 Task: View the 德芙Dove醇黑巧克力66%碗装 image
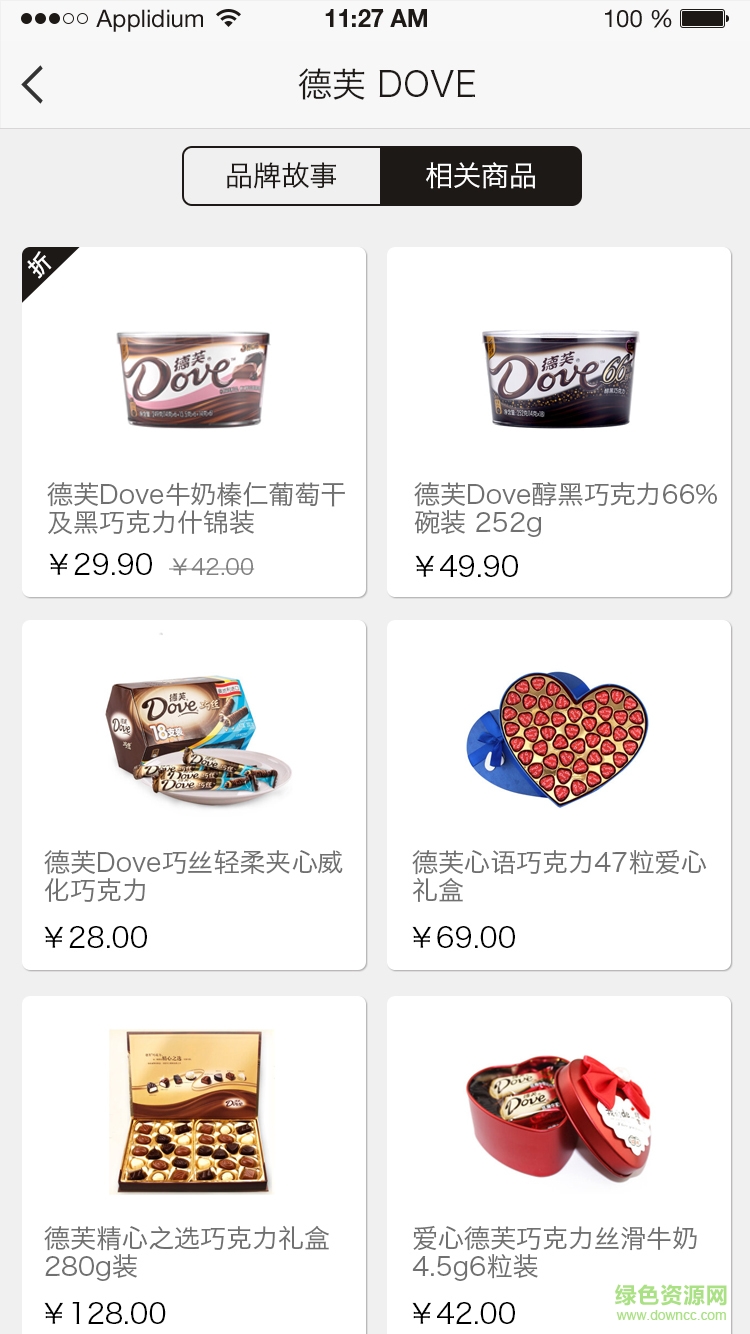(x=558, y=380)
